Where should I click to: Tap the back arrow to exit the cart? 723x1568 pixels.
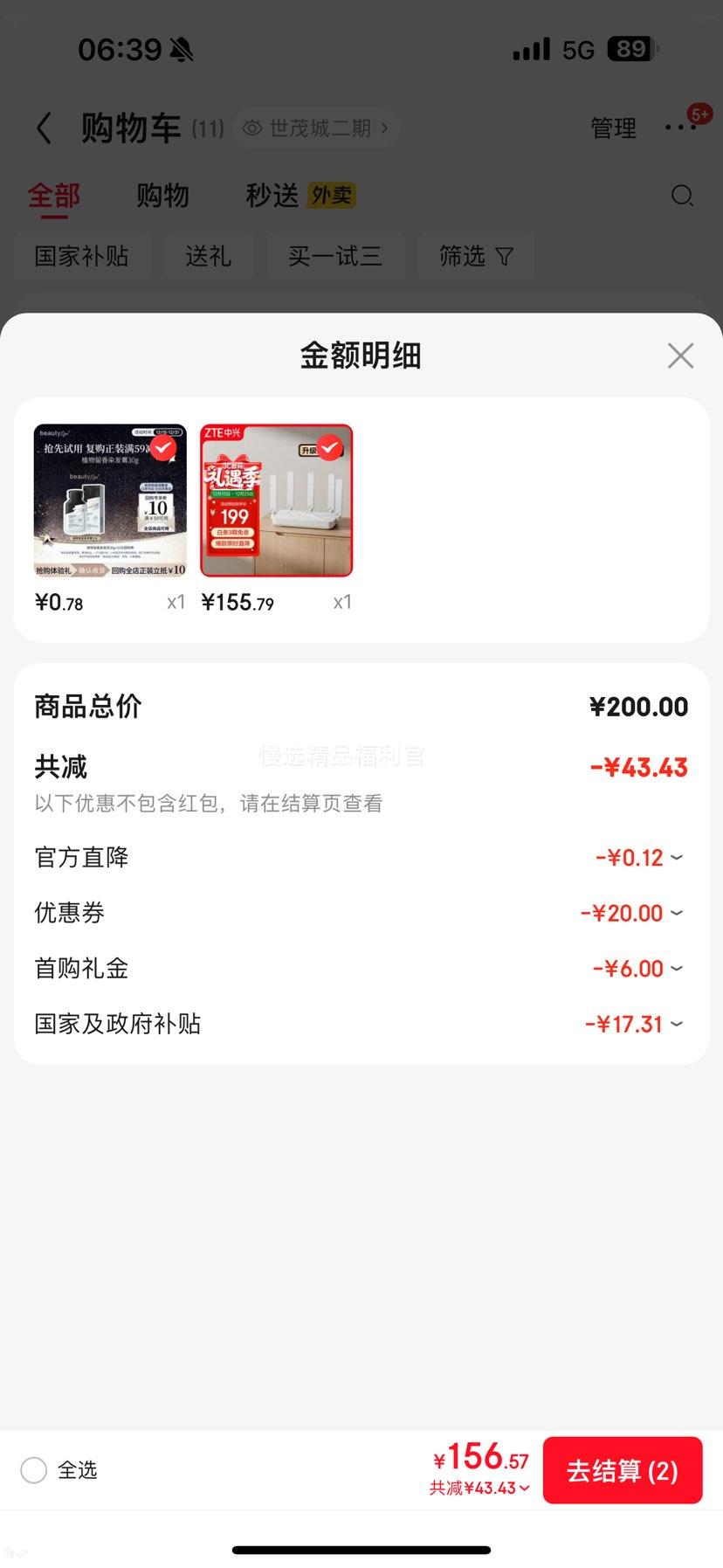tap(45, 128)
